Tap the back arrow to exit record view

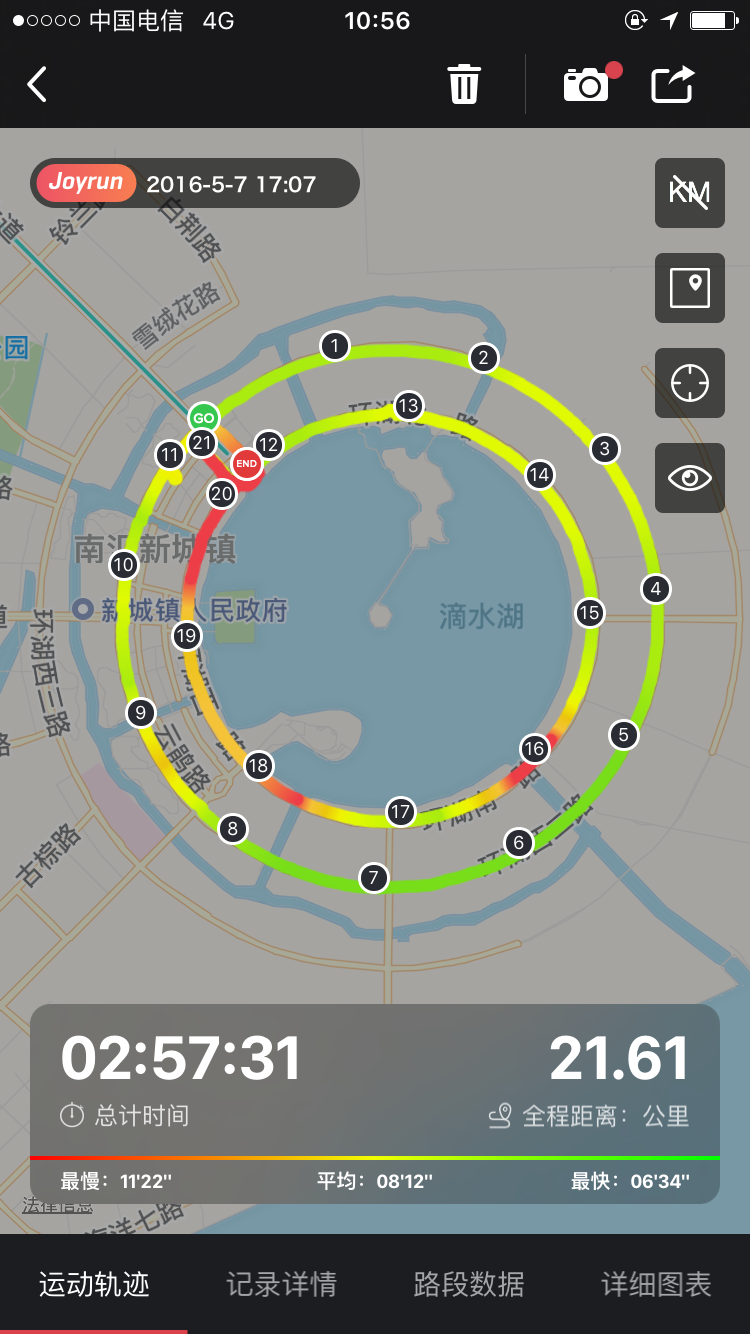[36, 84]
